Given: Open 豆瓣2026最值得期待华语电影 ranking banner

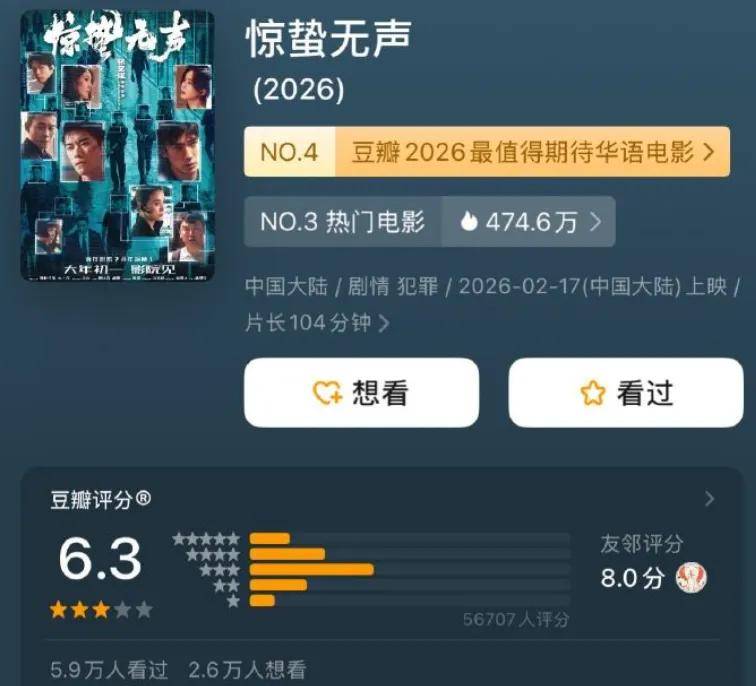Looking at the screenshot, I should click(x=486, y=152).
